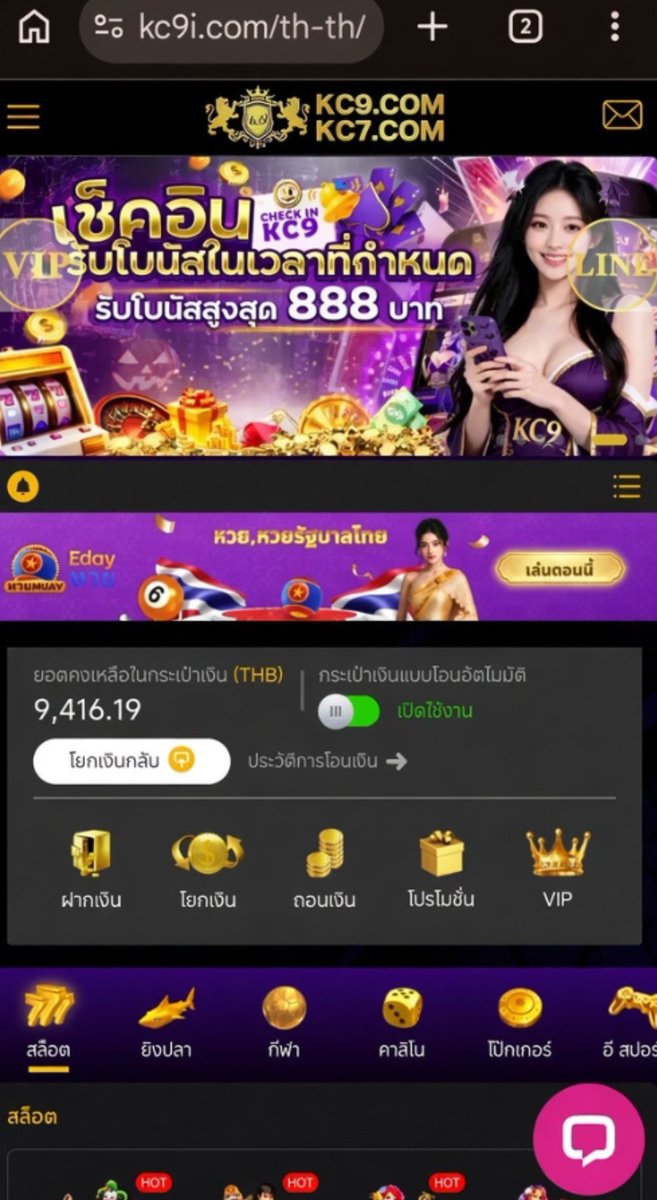The width and height of the screenshot is (657, 1200).
Task: Open the check-in bonus 888 banner
Action: point(328,305)
